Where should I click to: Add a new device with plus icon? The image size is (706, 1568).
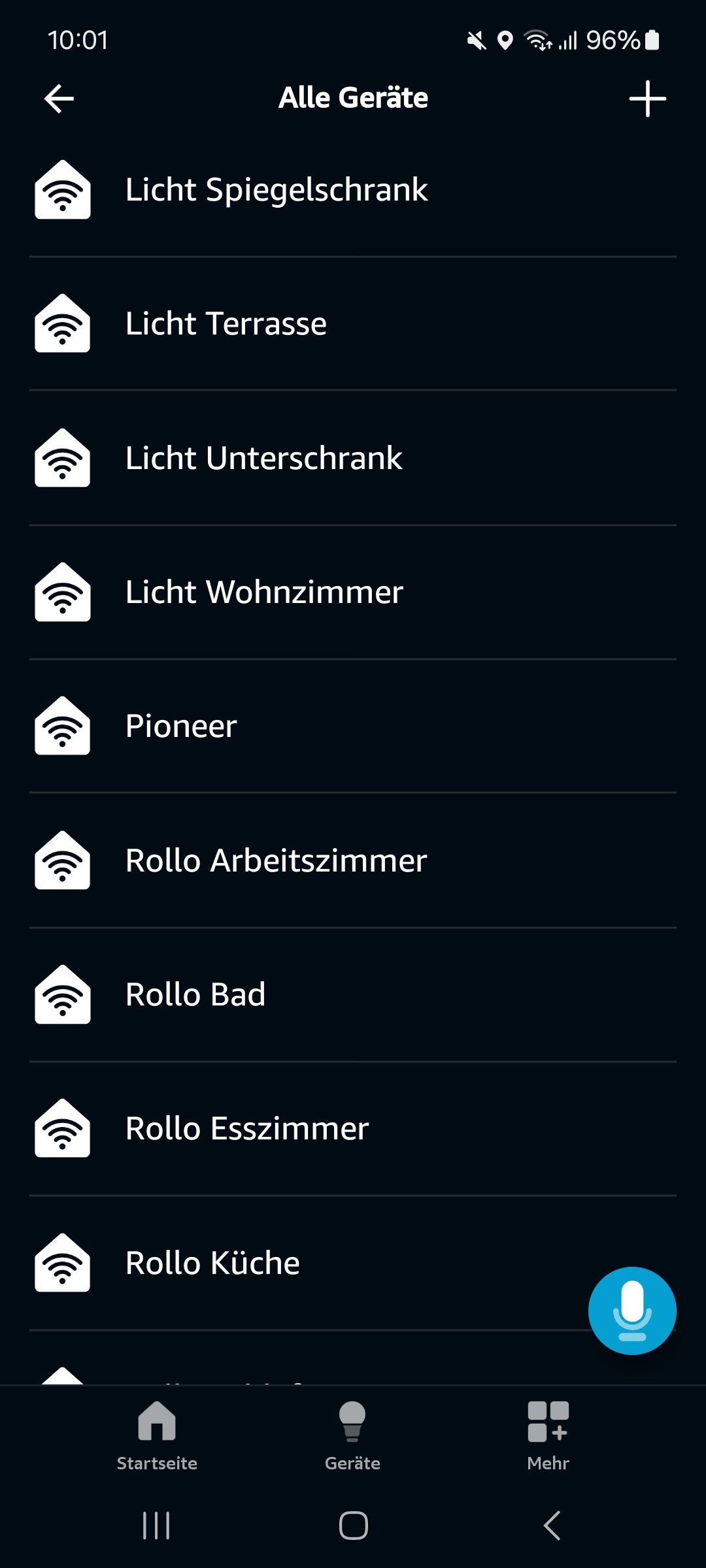[647, 99]
